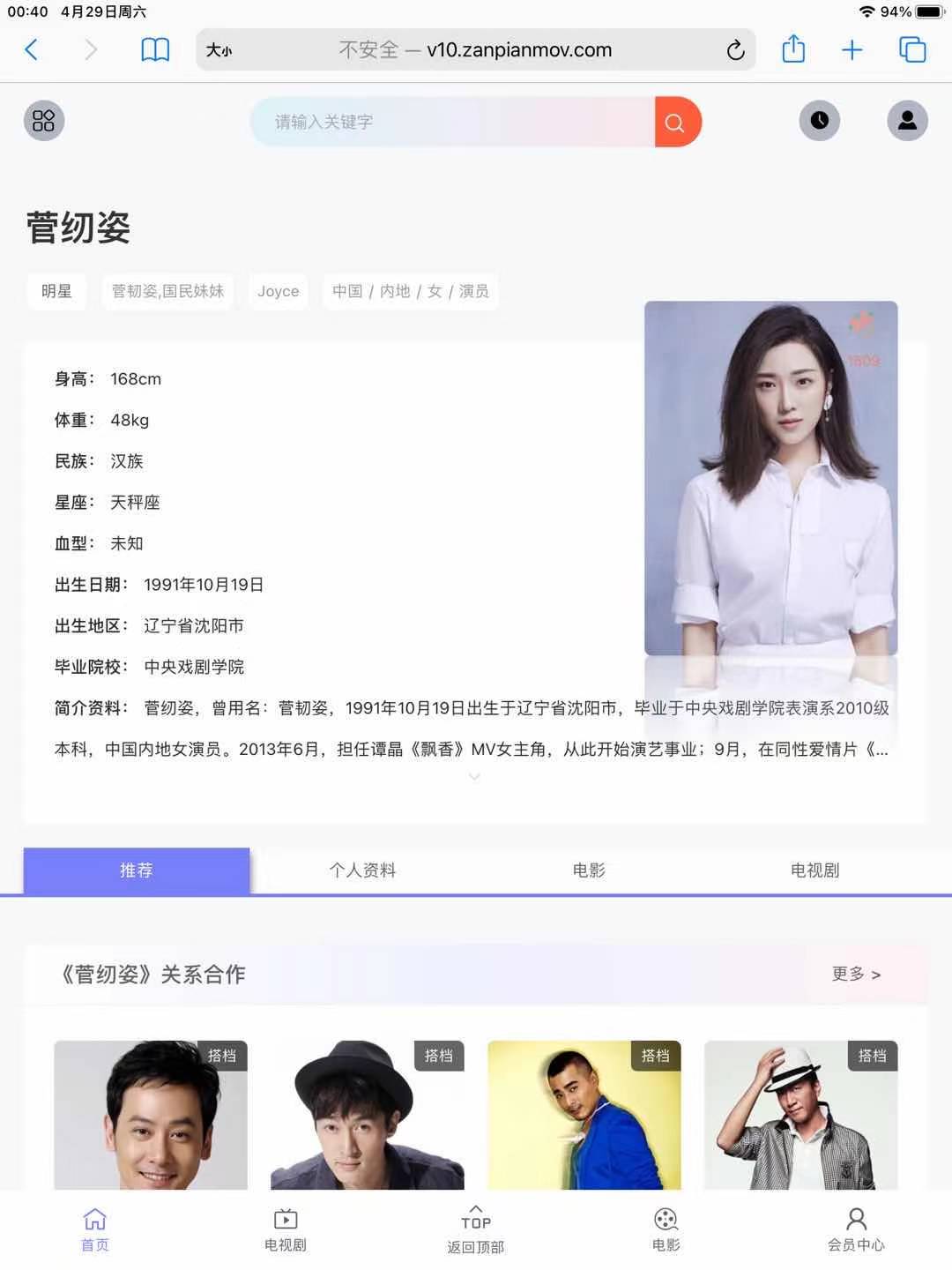Viewport: 952px width, 1270px height.
Task: Reload the current page
Action: click(x=735, y=50)
